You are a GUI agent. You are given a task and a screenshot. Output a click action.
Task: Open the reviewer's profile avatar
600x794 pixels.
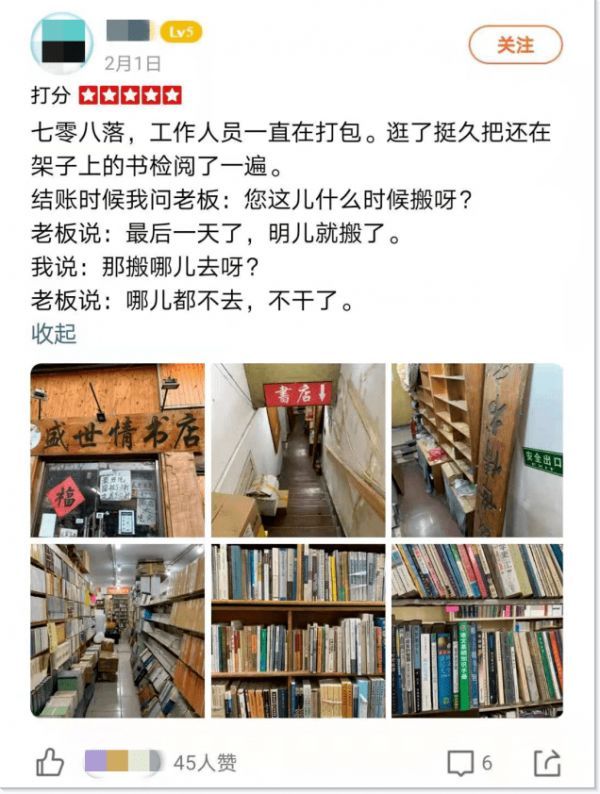click(62, 44)
